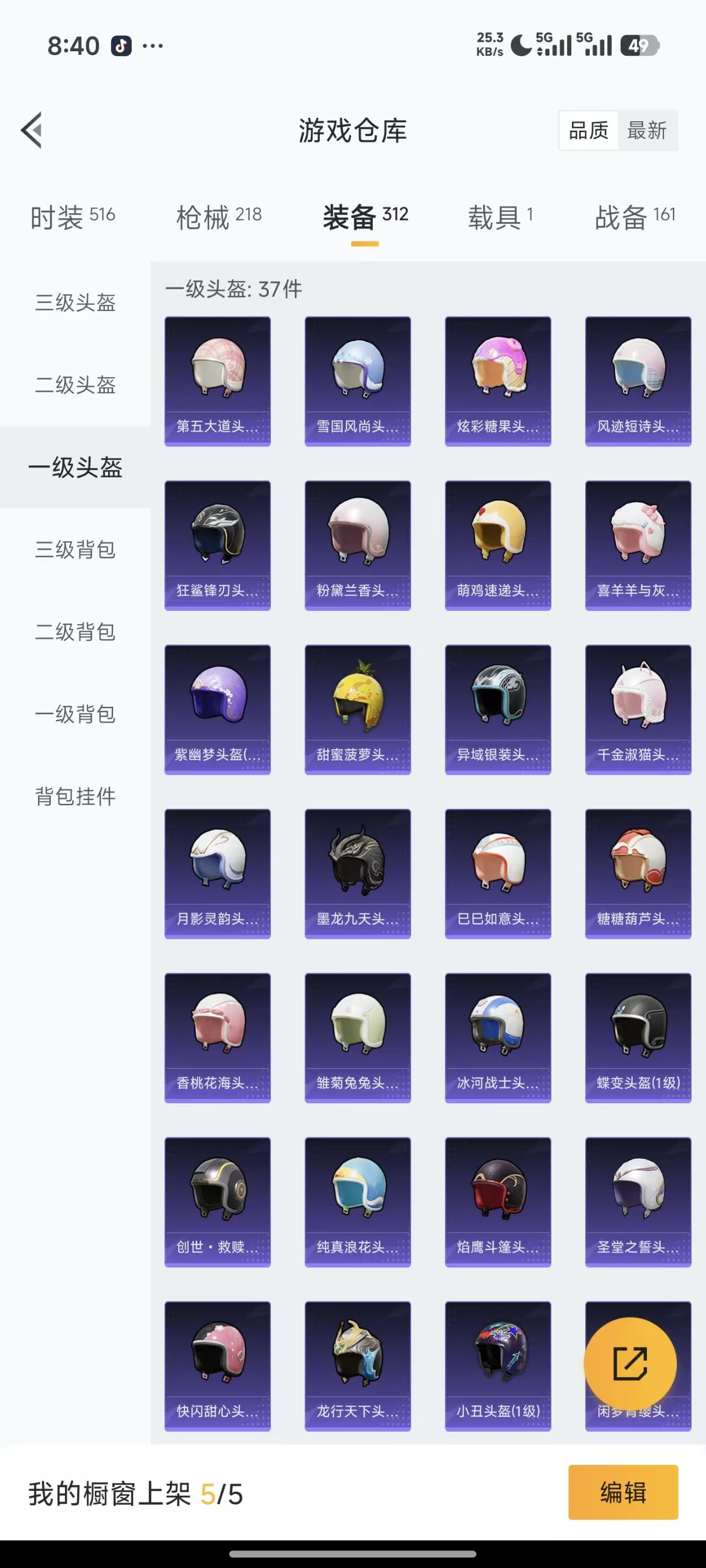Sort by 品质
706x1568 pixels.
coord(589,130)
